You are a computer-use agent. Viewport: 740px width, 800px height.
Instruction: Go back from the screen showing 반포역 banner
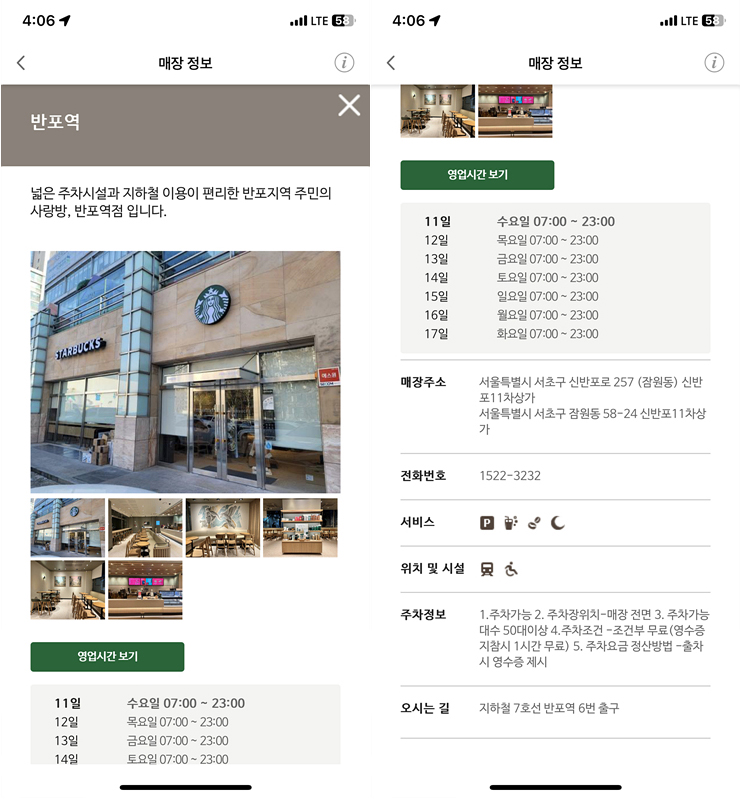(x=21, y=63)
